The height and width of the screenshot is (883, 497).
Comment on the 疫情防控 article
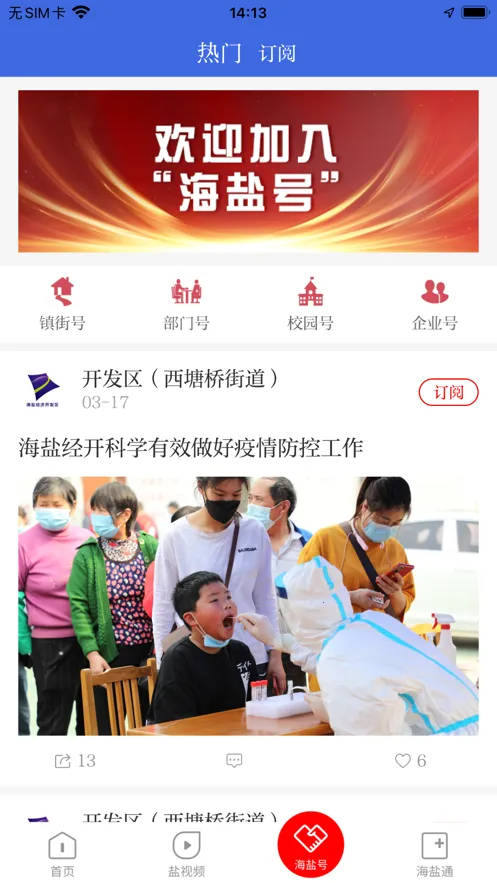point(234,761)
